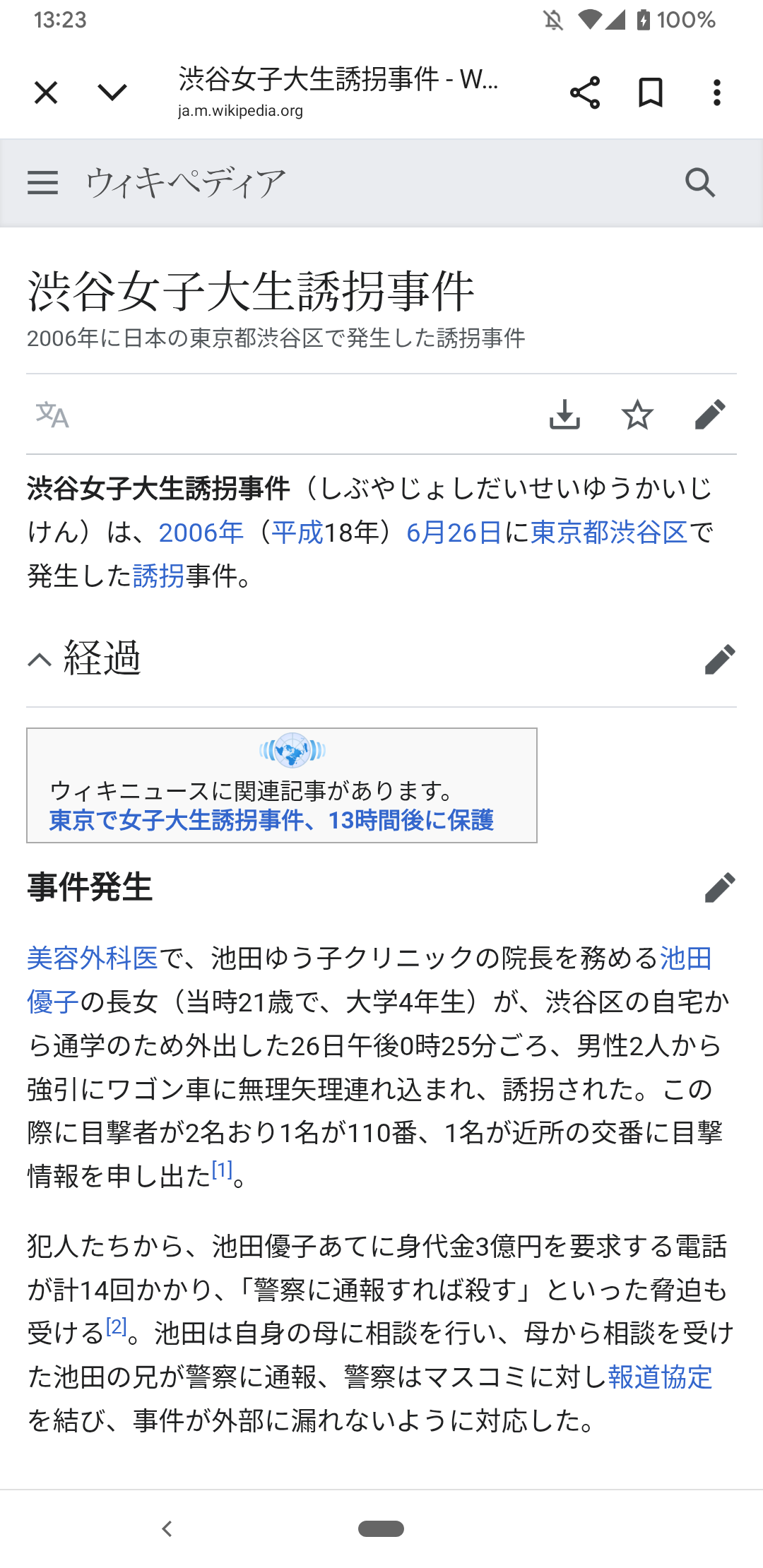
Task: Open the Wikipedia hamburger menu
Action: [42, 182]
